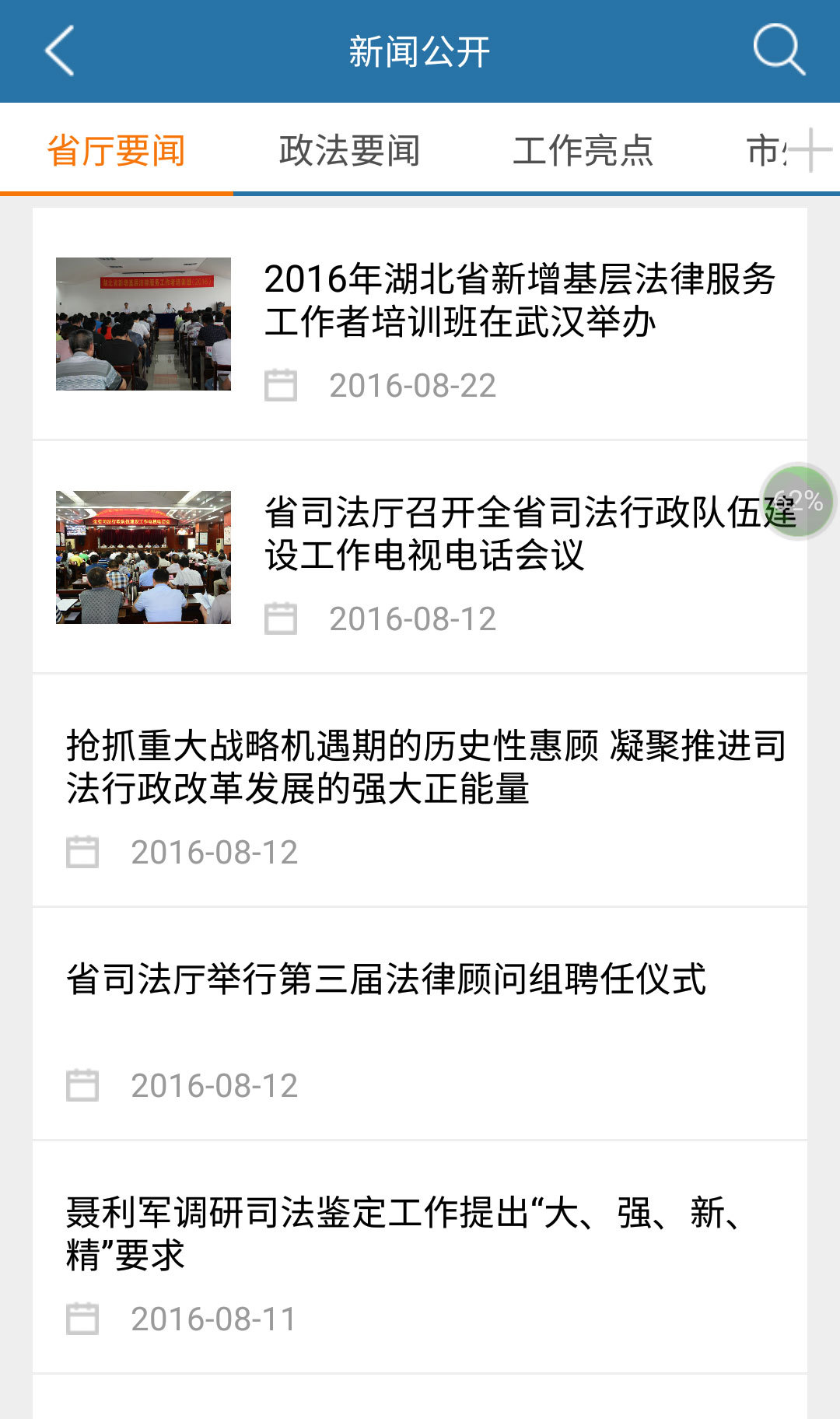Open 抢抓重大战略机遇期的历史性惠顾 article
Viewport: 840px width, 1419px height.
click(425, 768)
